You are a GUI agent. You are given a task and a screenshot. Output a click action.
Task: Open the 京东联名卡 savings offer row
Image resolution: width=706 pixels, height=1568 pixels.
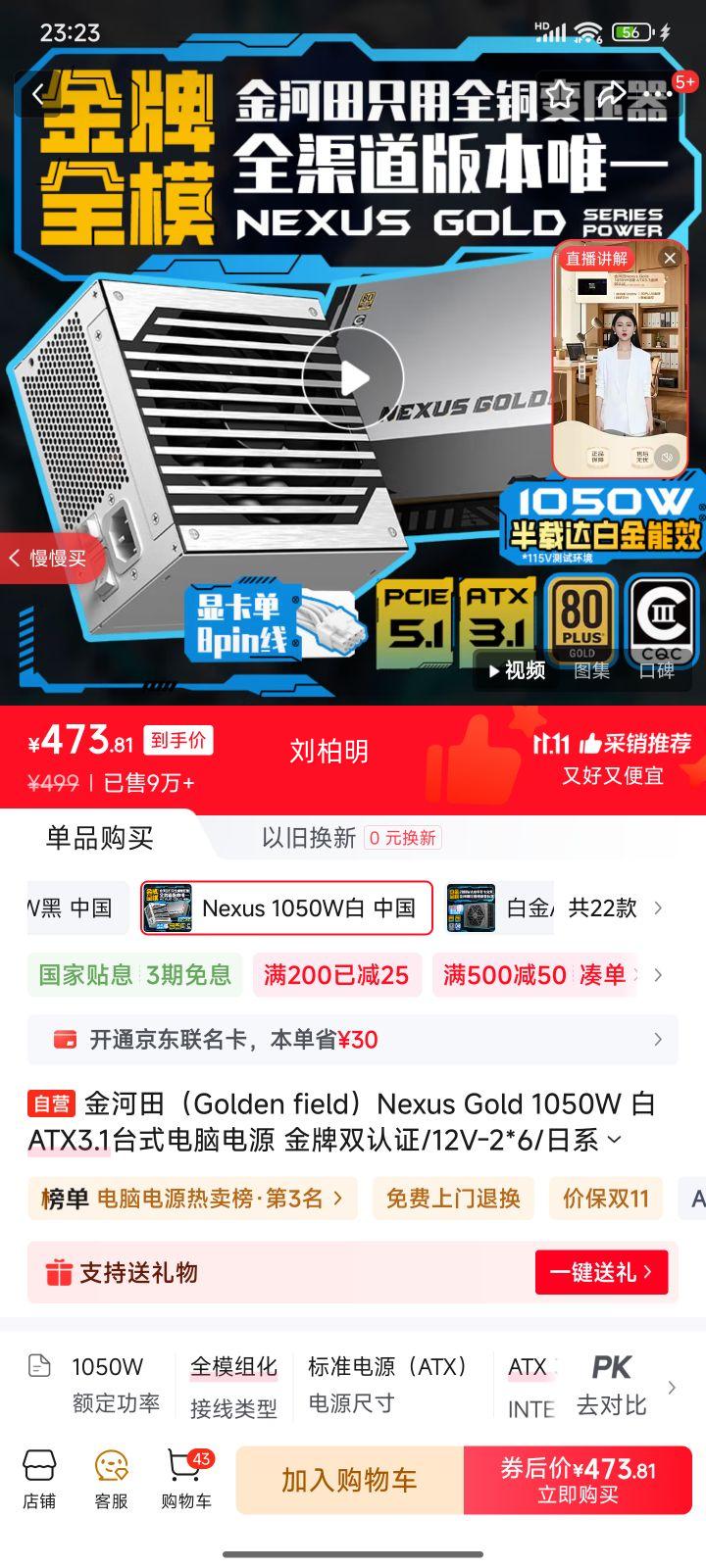click(353, 1040)
